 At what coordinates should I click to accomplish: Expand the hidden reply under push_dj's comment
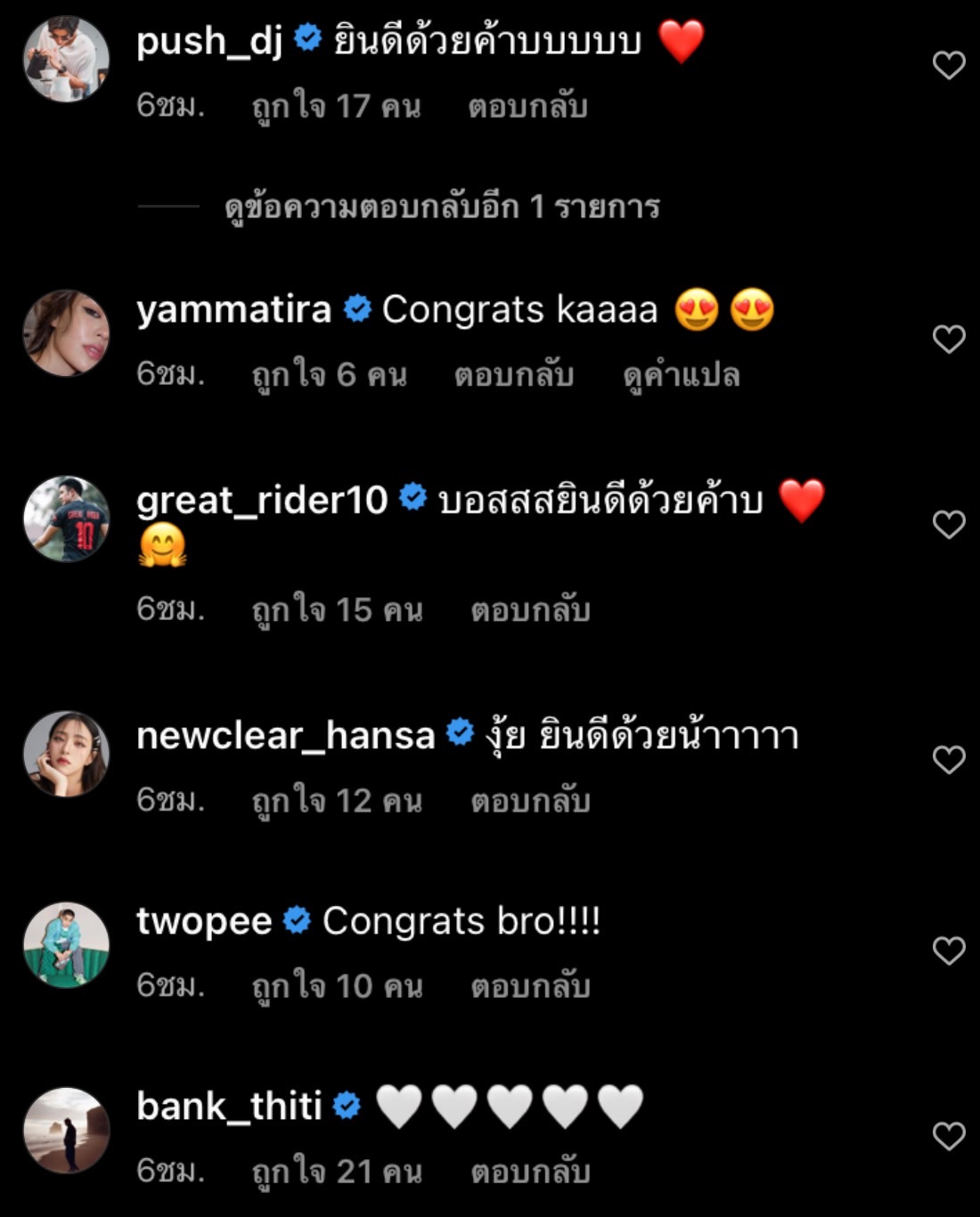point(441,207)
